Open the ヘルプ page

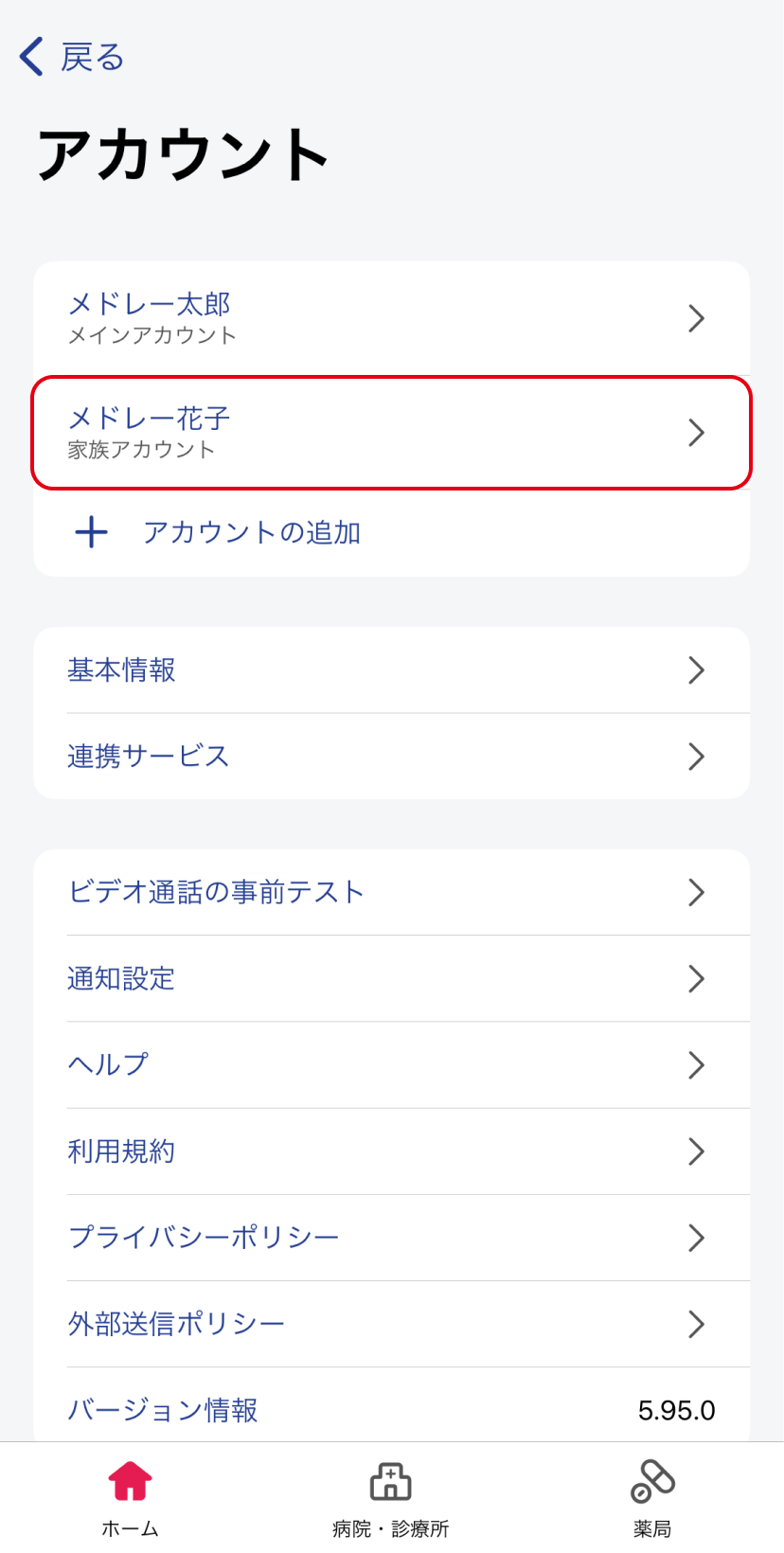point(391,1064)
